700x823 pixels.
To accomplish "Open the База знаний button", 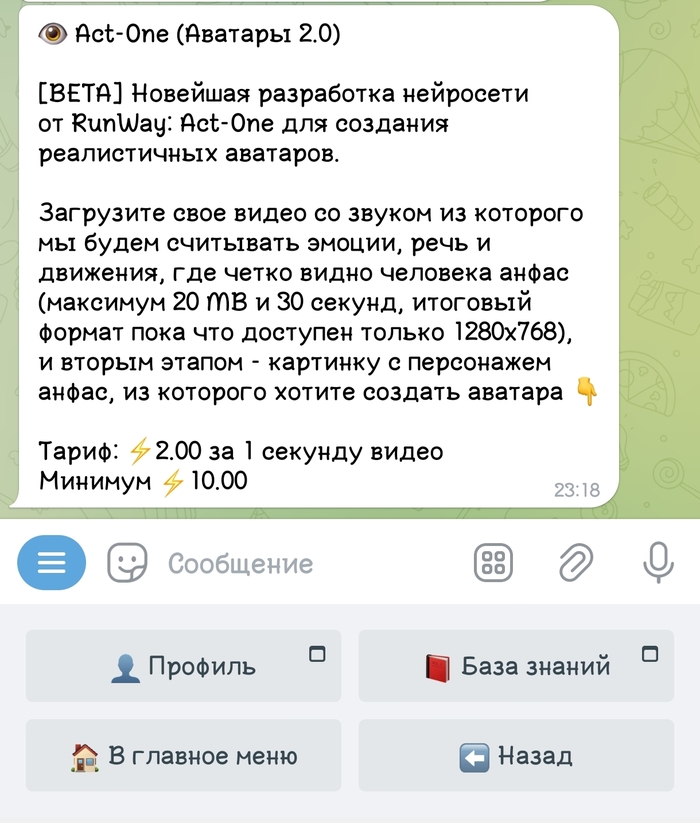I will click(516, 666).
